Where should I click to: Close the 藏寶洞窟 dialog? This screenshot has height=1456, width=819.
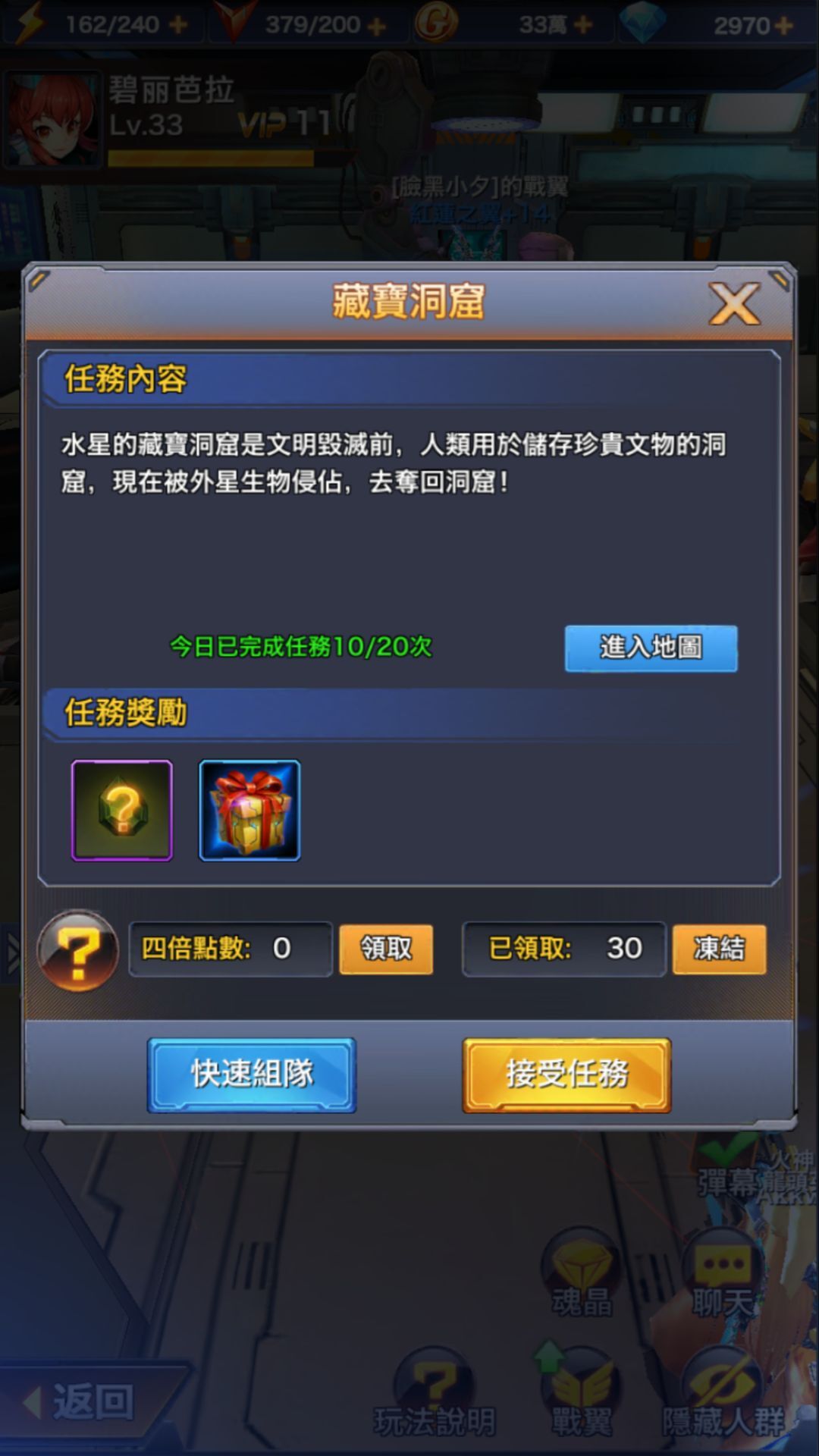(734, 304)
